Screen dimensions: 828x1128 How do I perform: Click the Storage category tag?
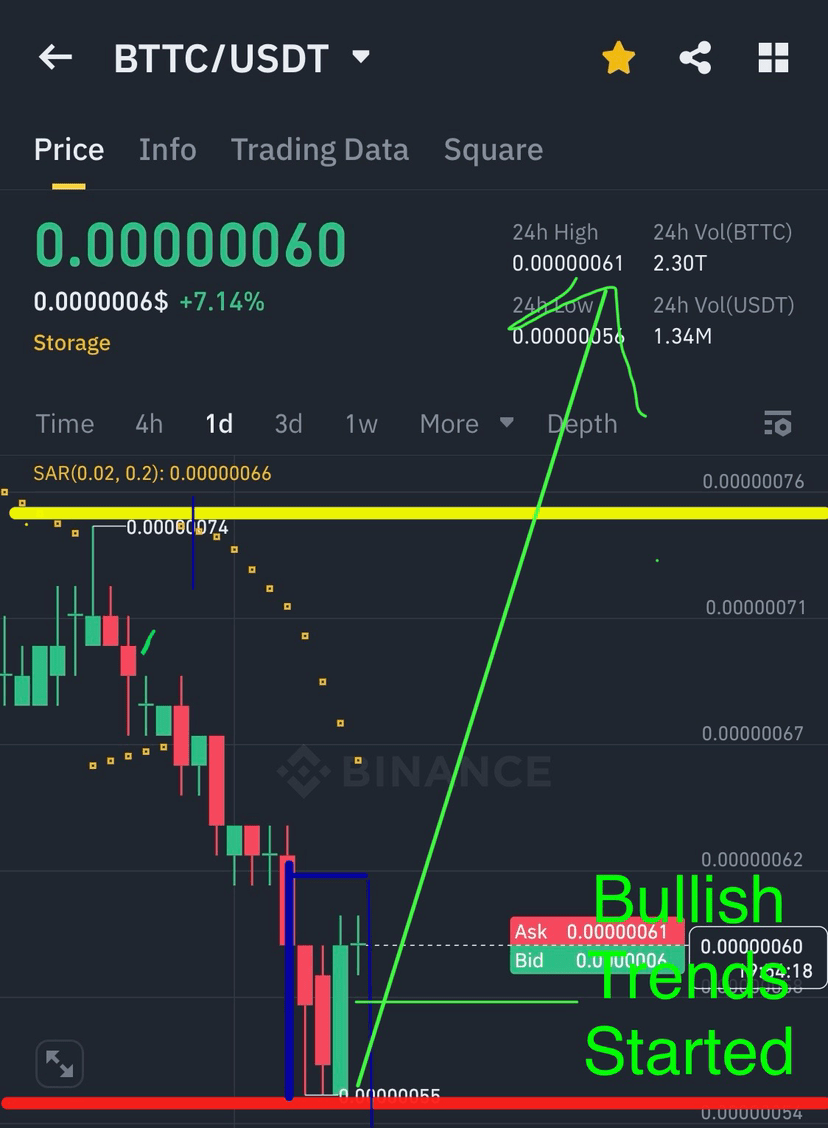click(71, 343)
